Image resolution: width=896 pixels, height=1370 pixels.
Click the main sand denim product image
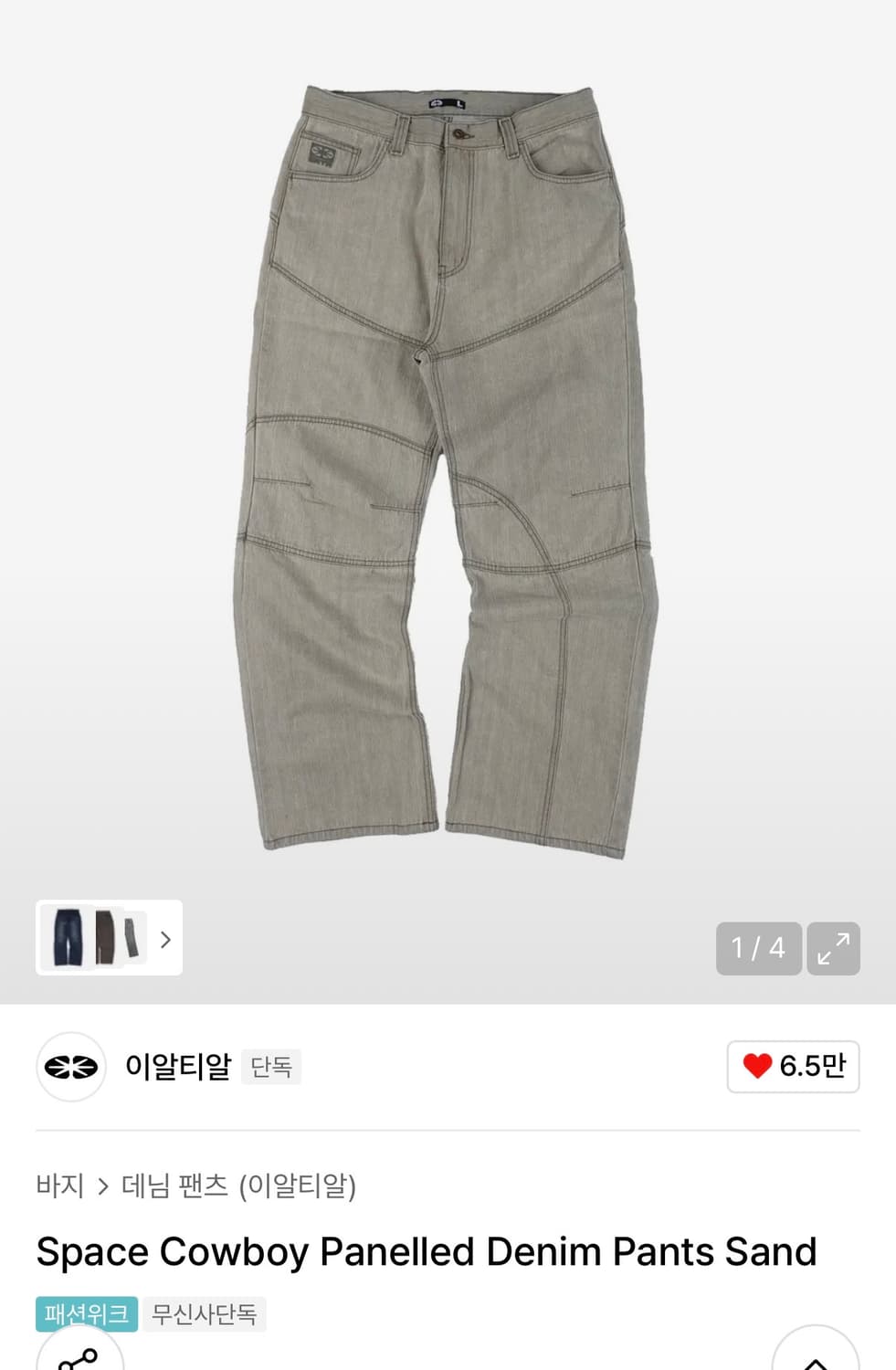(448, 457)
